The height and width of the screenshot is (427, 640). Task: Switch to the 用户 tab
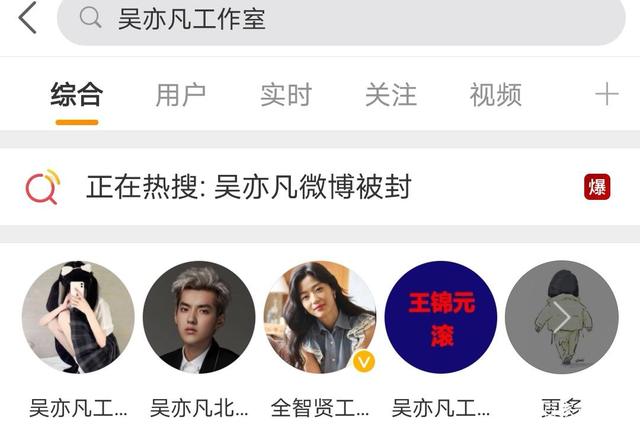point(181,95)
